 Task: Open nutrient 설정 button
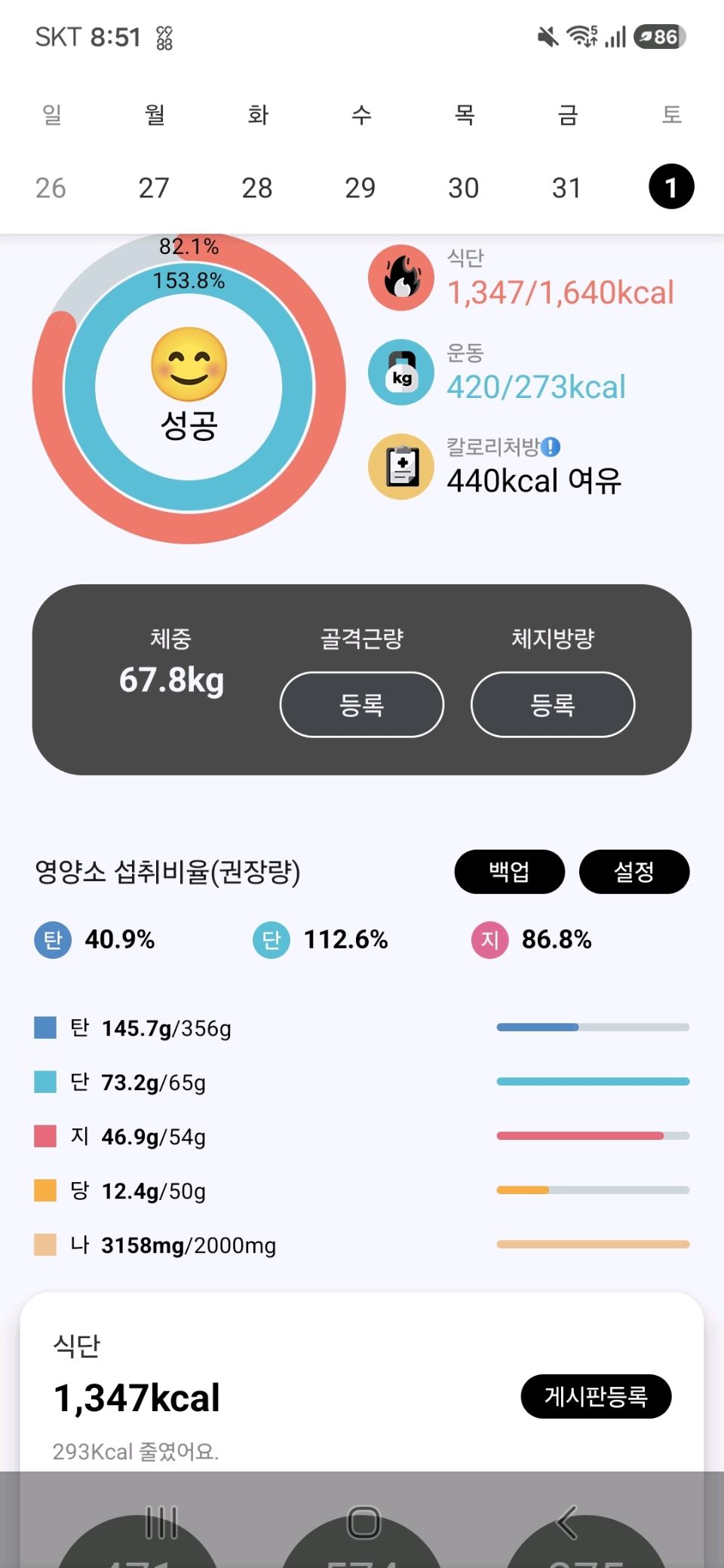(x=634, y=871)
